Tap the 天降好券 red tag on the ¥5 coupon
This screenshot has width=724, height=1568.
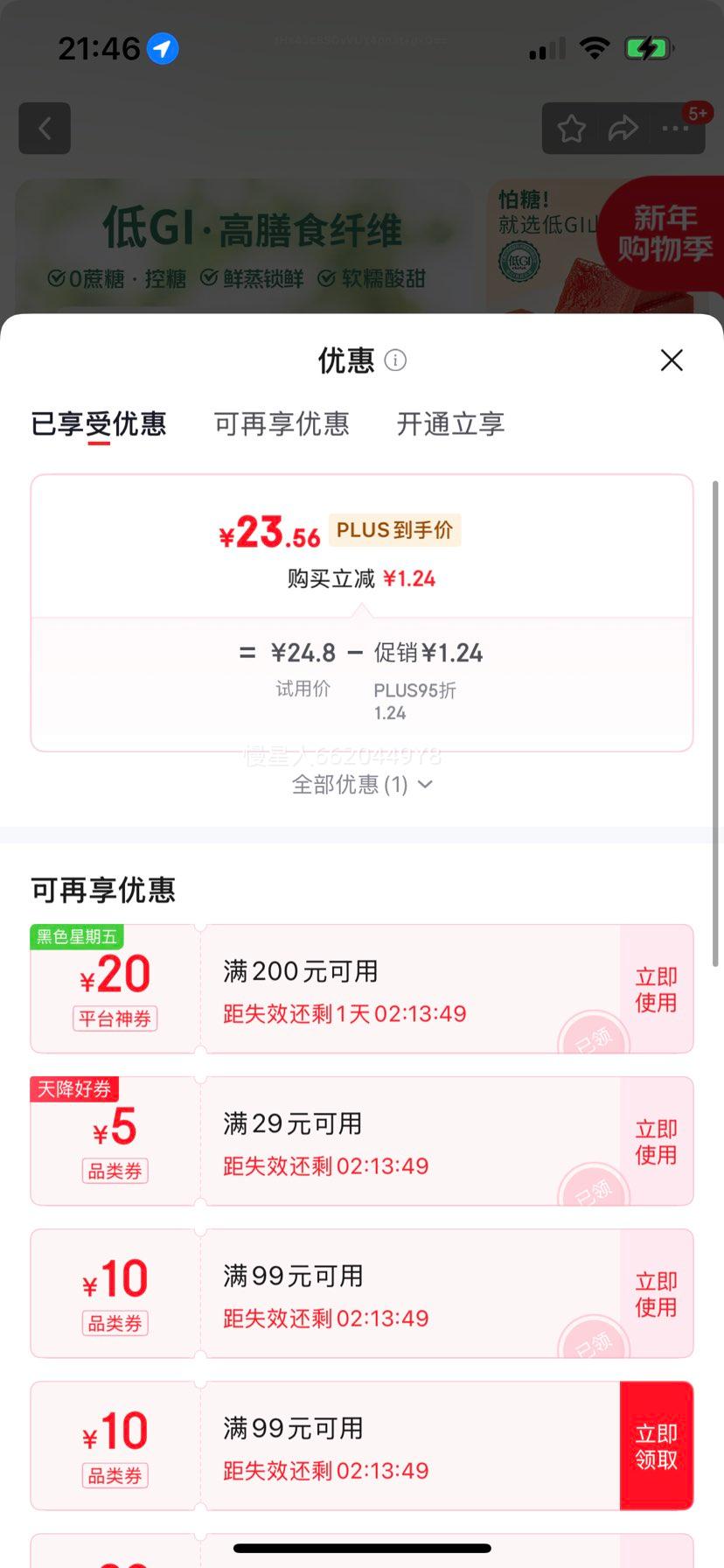pos(74,1088)
